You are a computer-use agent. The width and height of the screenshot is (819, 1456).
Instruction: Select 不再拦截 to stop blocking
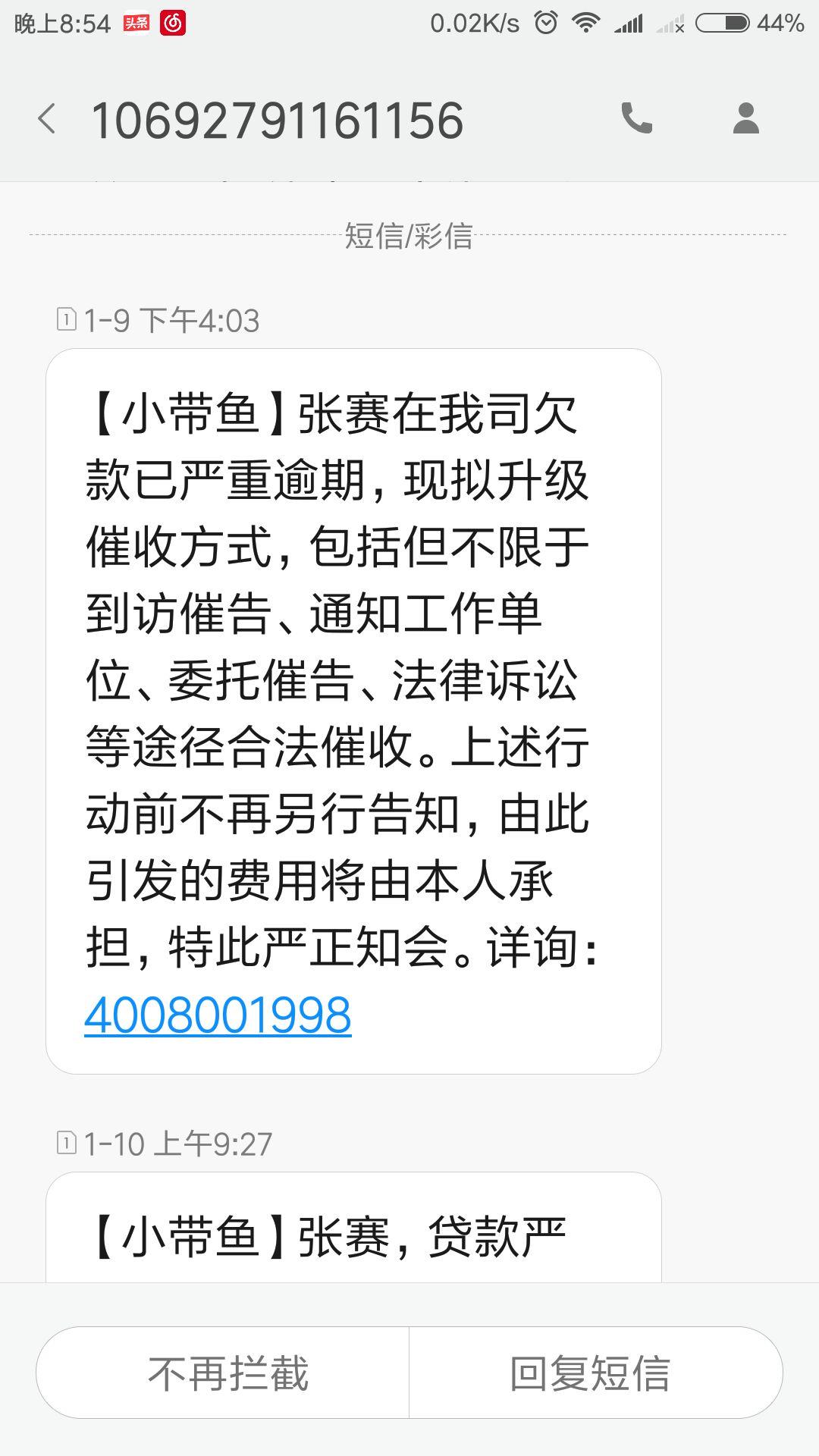227,1373
